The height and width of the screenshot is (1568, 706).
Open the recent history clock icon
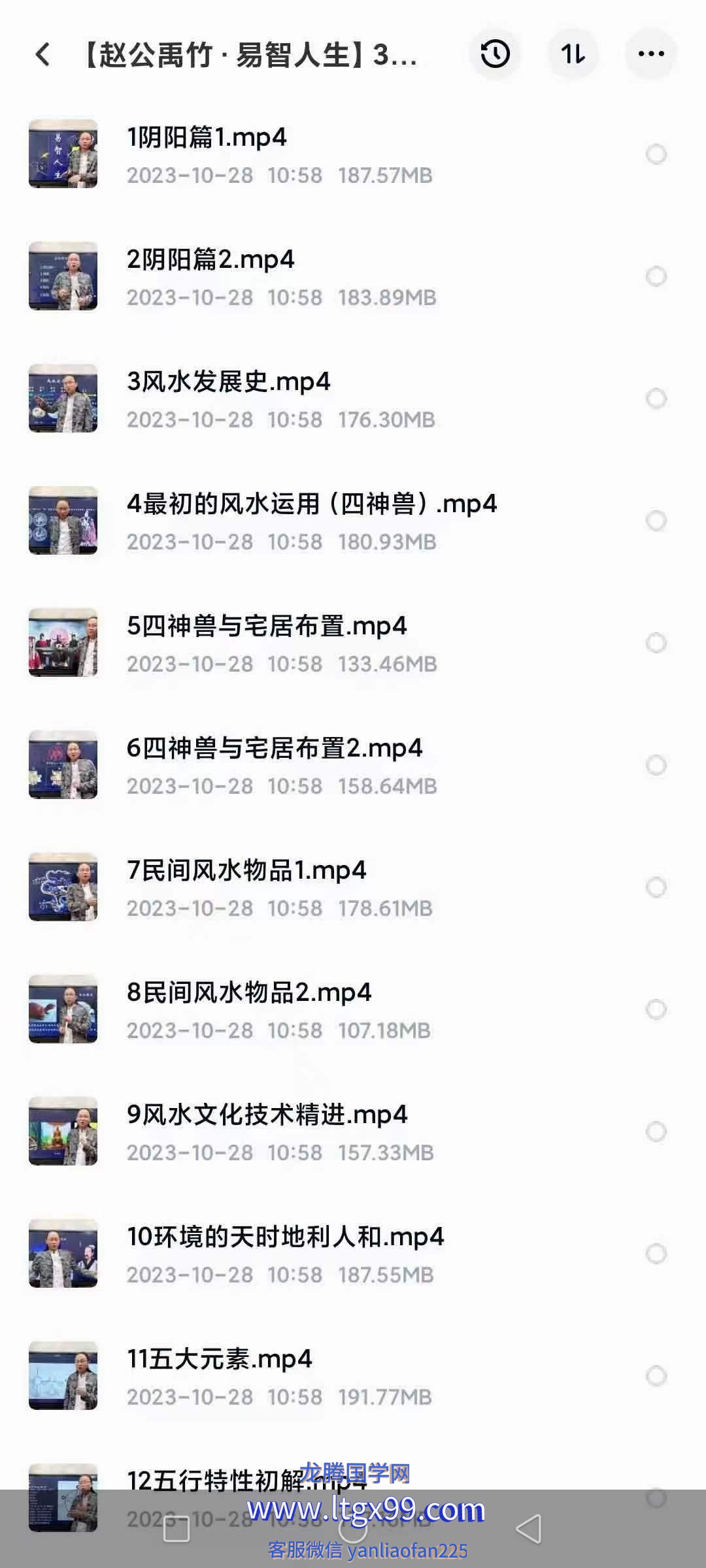click(x=495, y=54)
